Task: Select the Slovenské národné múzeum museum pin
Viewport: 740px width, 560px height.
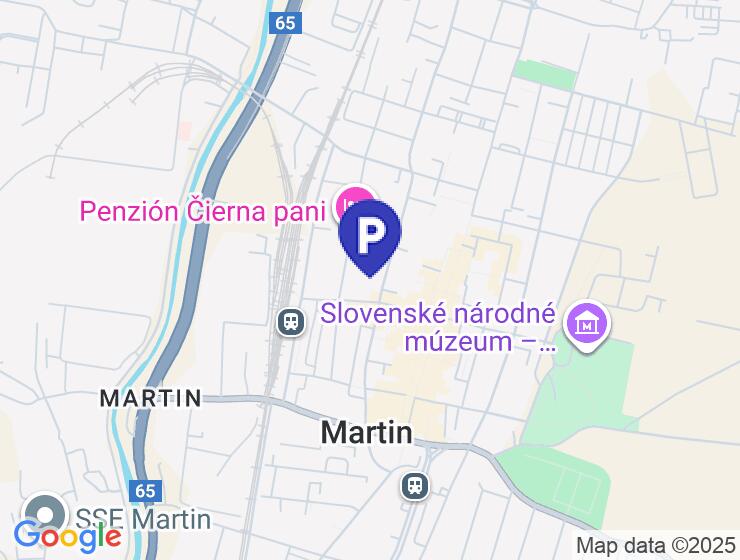Action: click(588, 325)
